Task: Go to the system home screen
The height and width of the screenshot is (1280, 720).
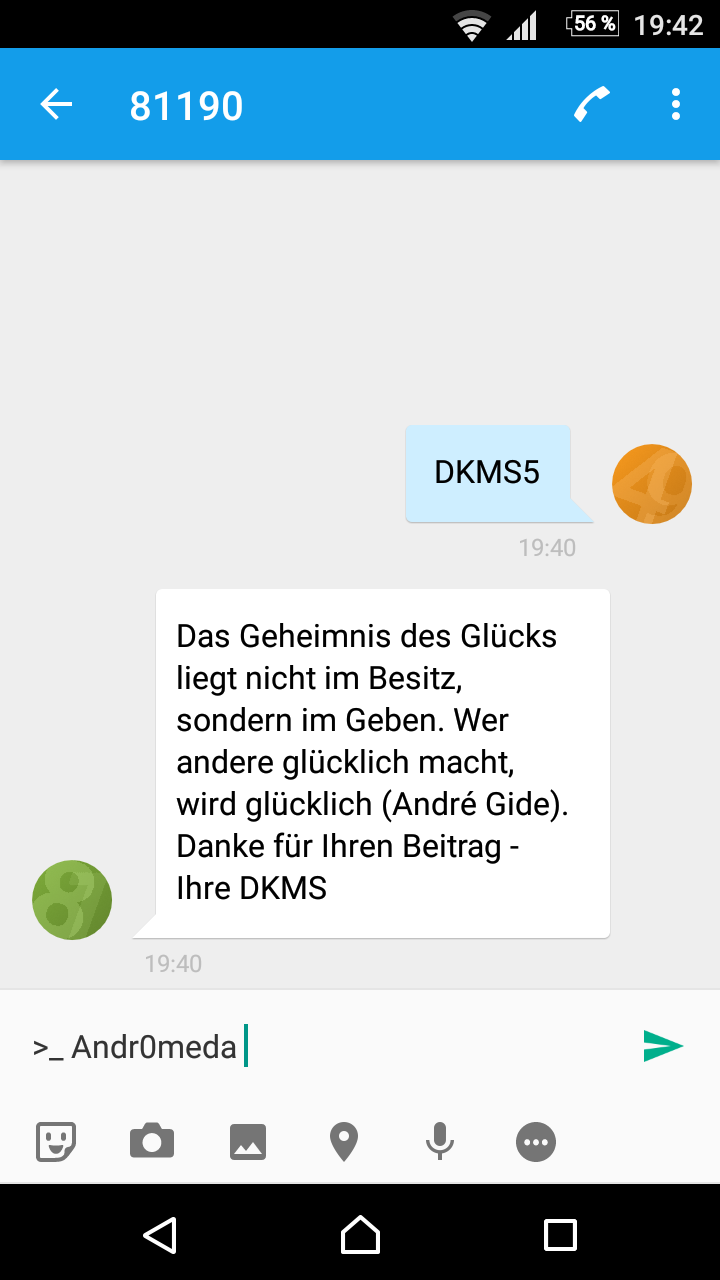Action: click(x=360, y=1235)
